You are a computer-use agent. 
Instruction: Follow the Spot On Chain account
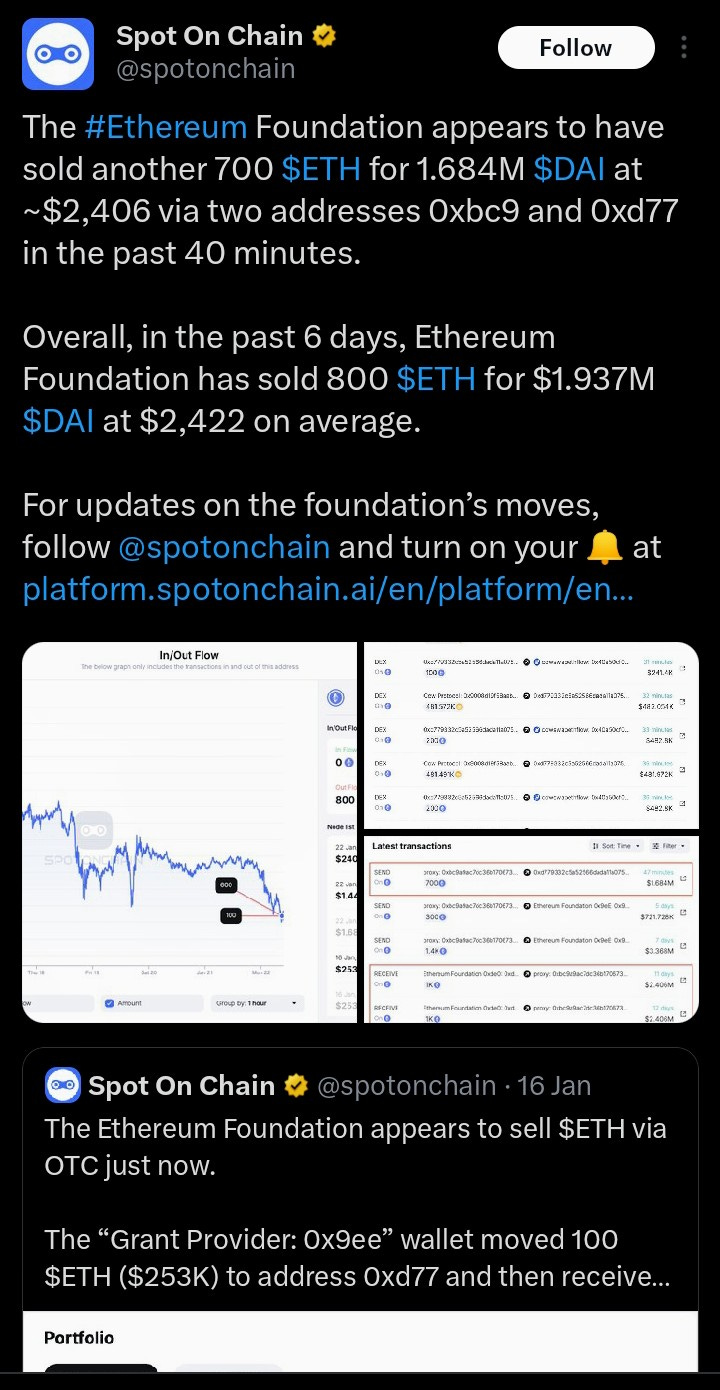576,48
